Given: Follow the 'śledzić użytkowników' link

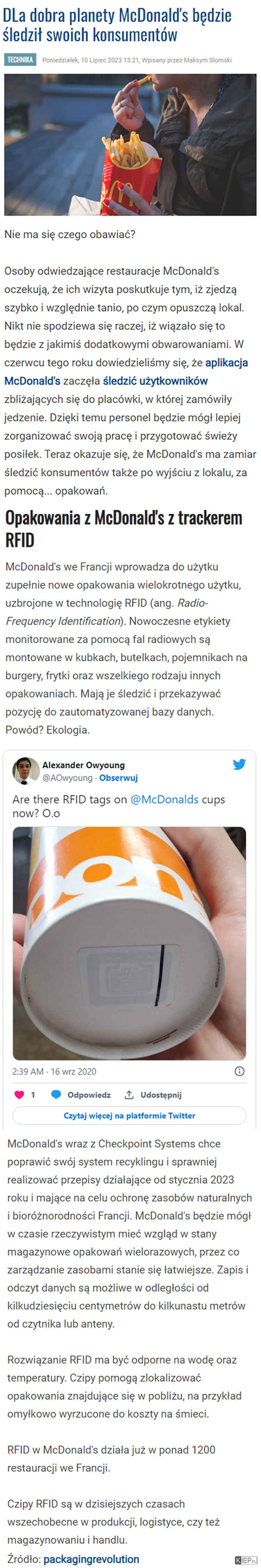Looking at the screenshot, I should point(155,380).
